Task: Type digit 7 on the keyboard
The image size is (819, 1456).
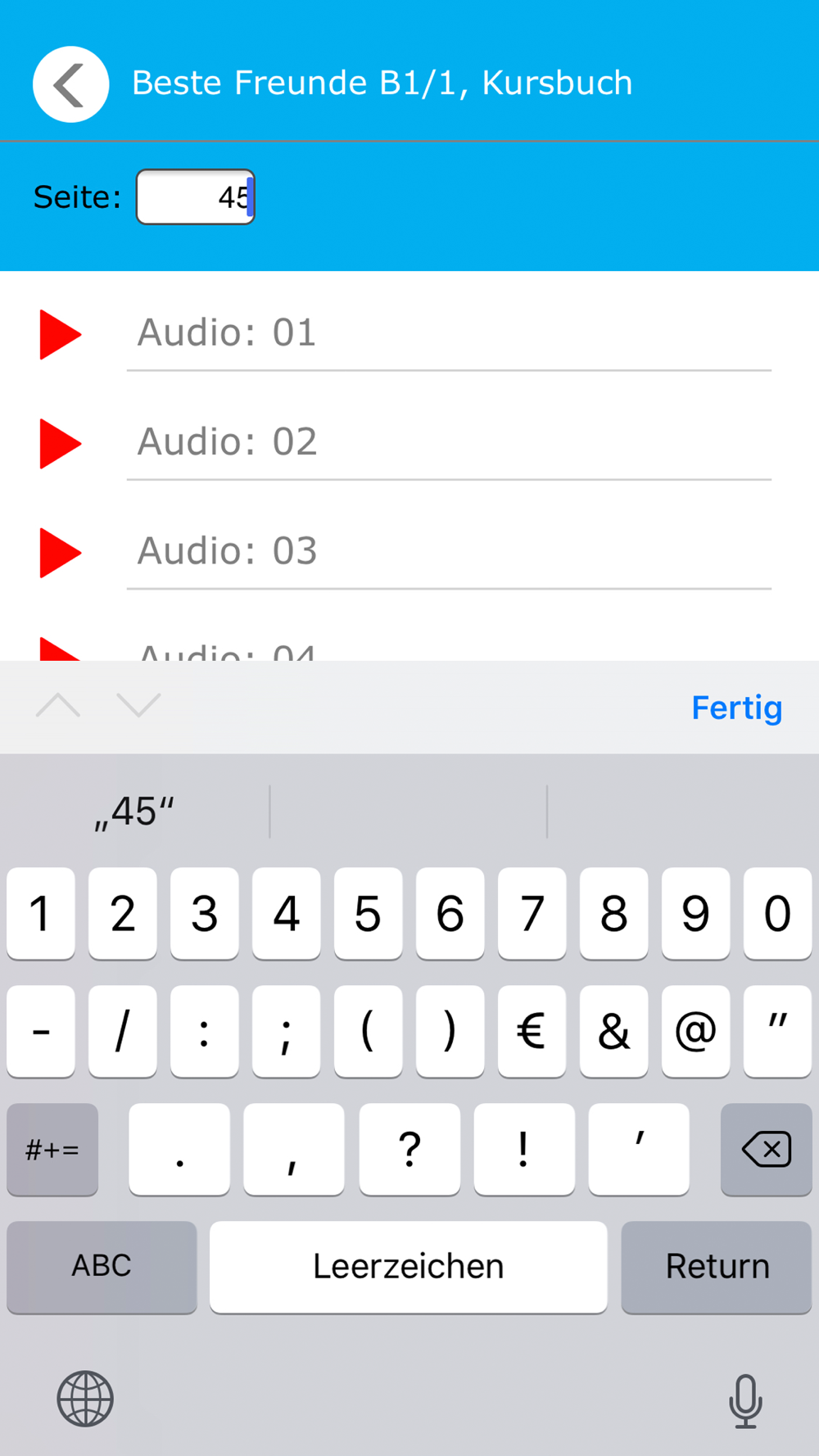Action: (532, 913)
